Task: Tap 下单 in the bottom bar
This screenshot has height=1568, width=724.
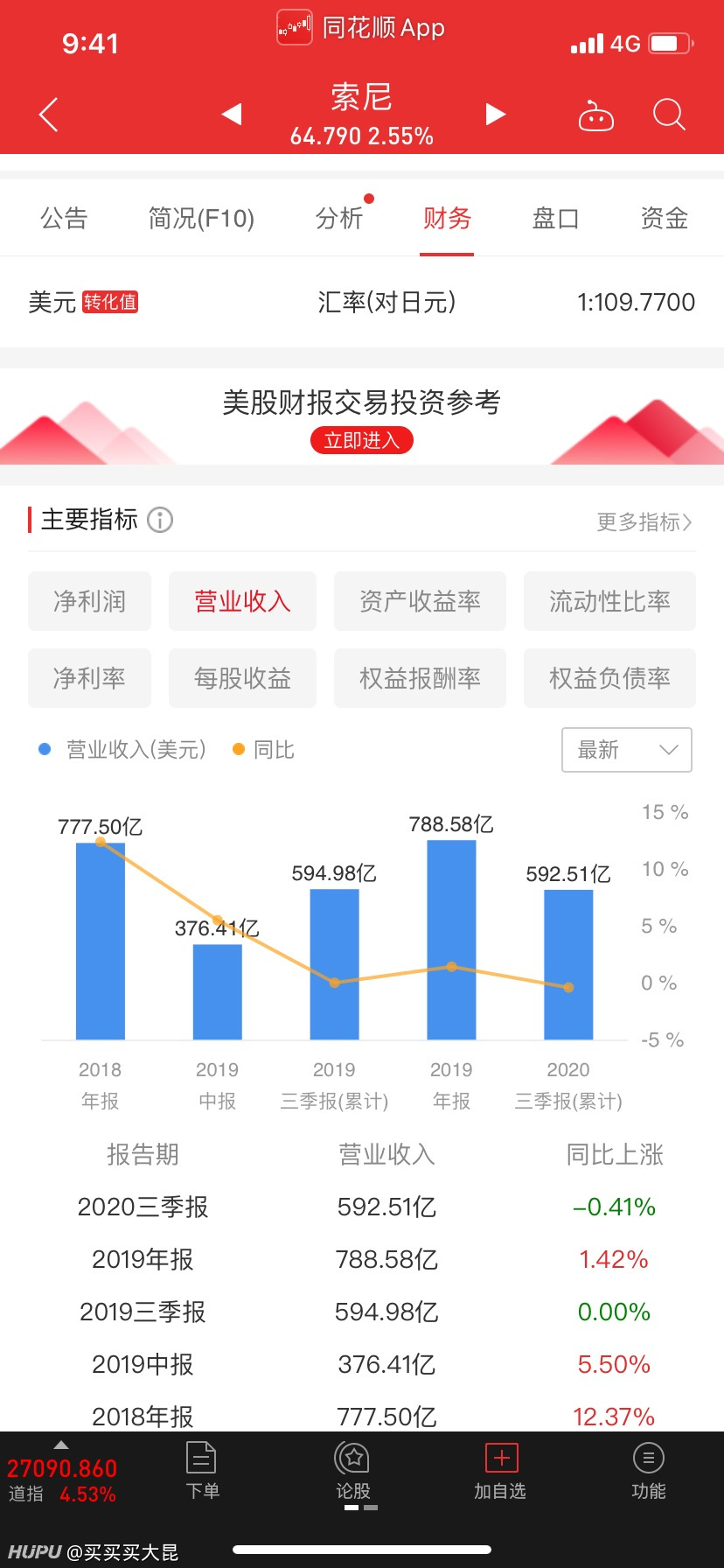Action: point(202,1472)
